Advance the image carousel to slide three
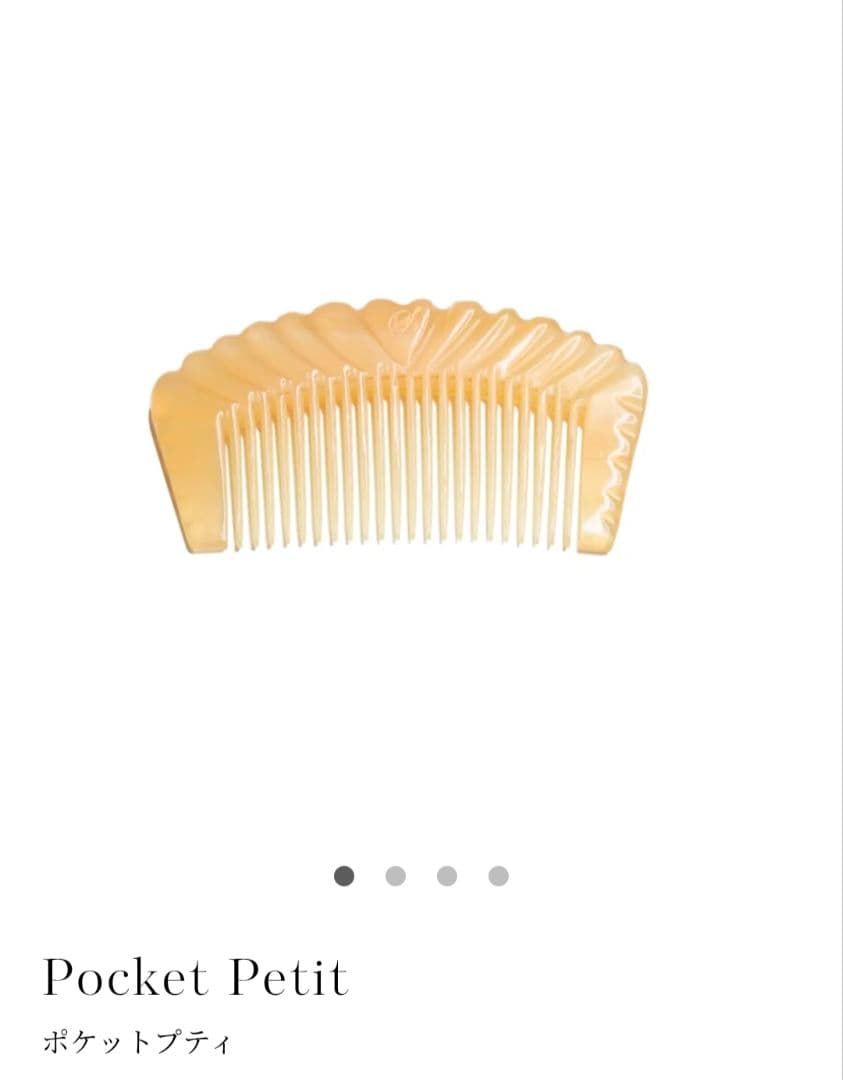 pos(445,874)
